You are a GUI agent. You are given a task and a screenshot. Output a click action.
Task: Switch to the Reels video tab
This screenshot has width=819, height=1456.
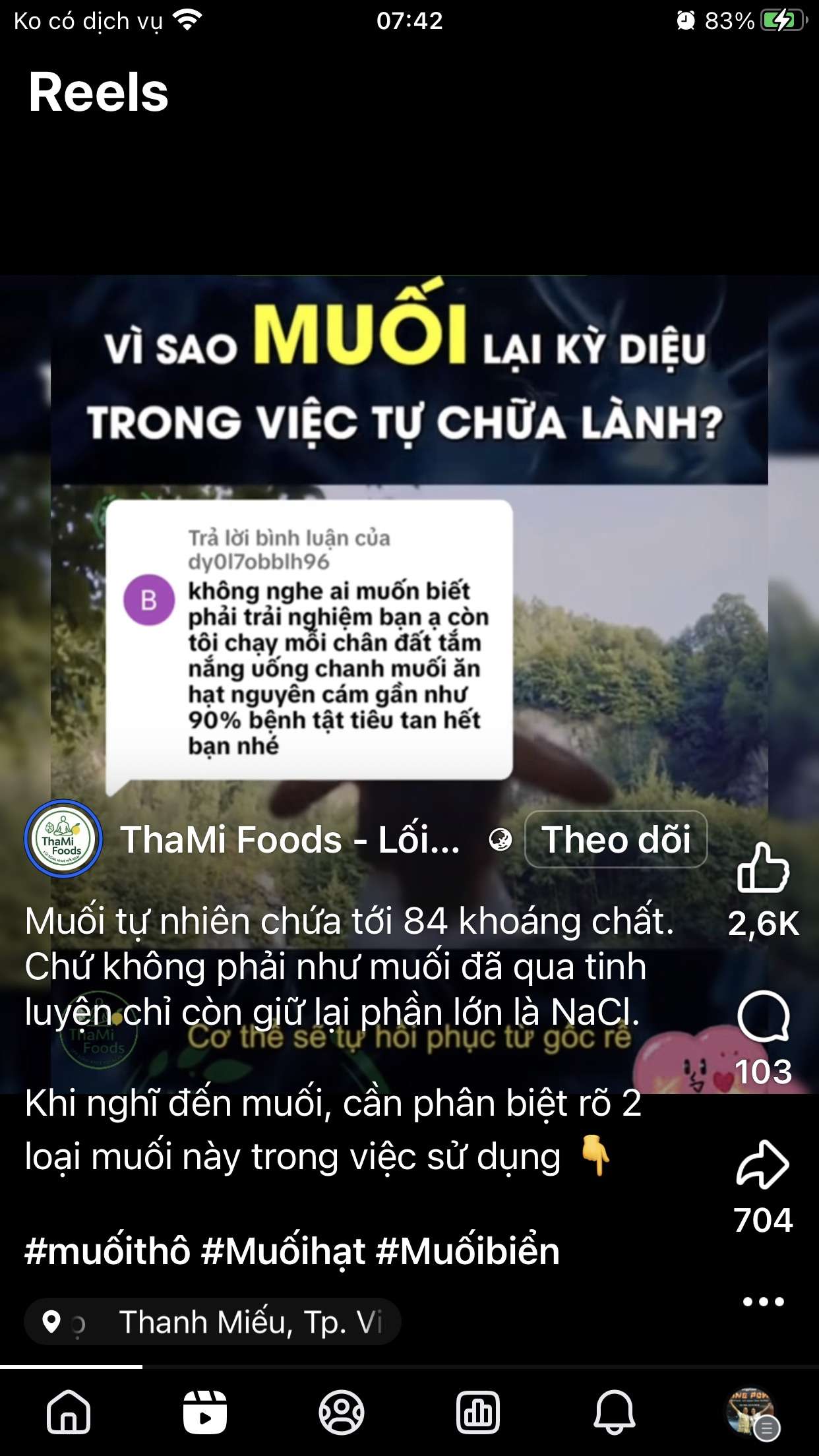(x=205, y=1412)
